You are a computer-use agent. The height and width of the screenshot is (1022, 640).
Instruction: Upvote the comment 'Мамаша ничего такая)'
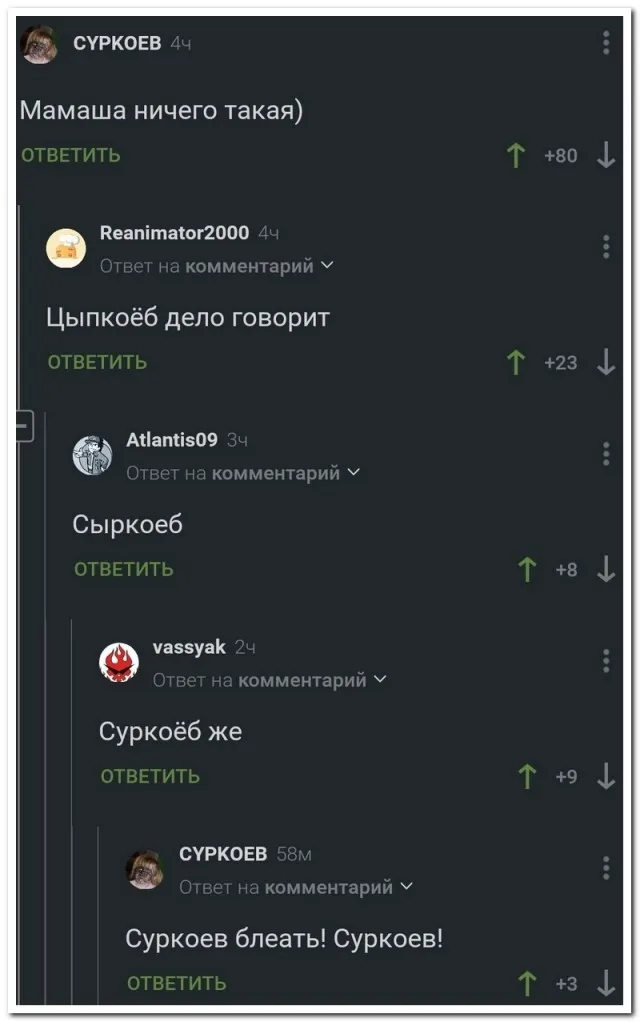pyautogui.click(x=516, y=155)
